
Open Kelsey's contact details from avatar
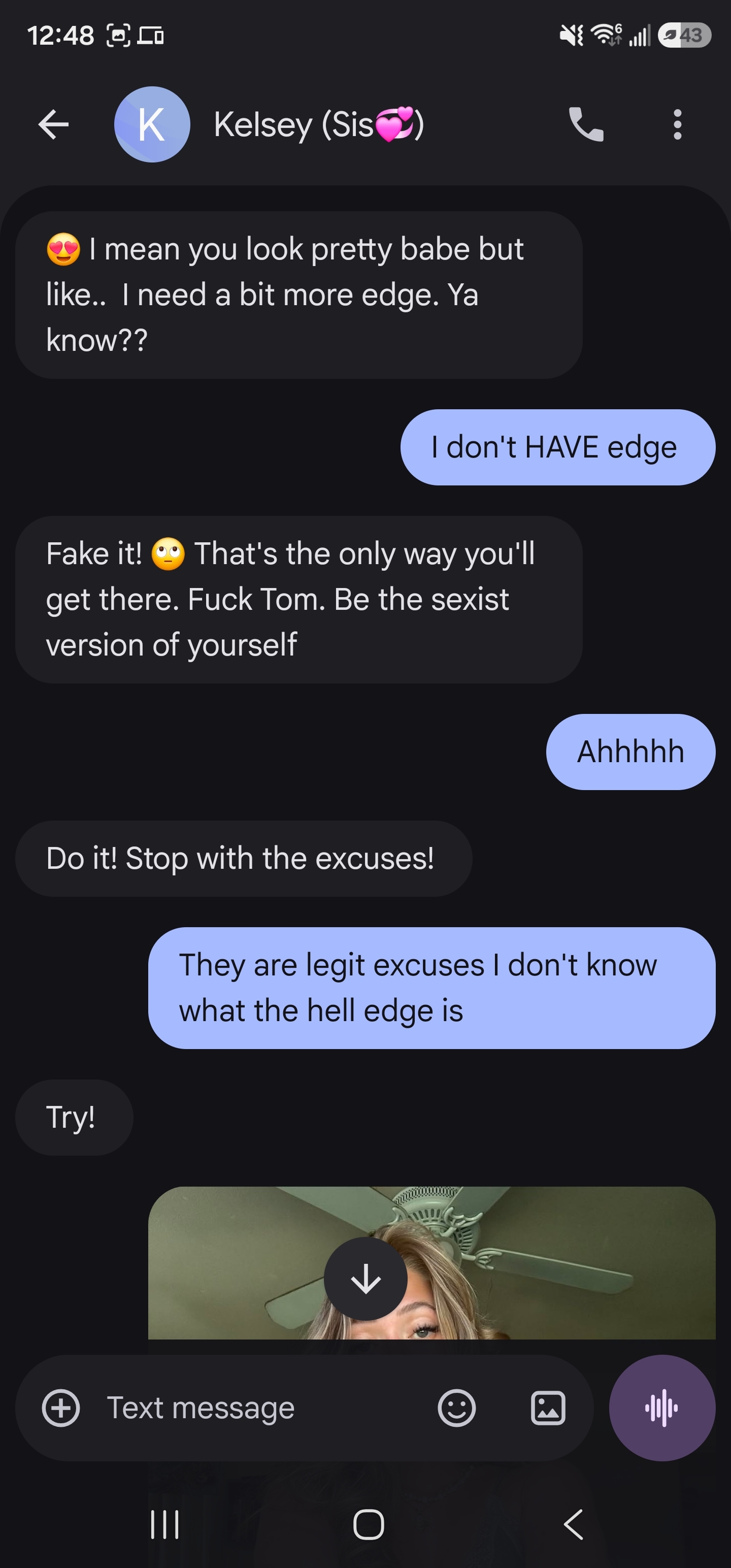(152, 125)
